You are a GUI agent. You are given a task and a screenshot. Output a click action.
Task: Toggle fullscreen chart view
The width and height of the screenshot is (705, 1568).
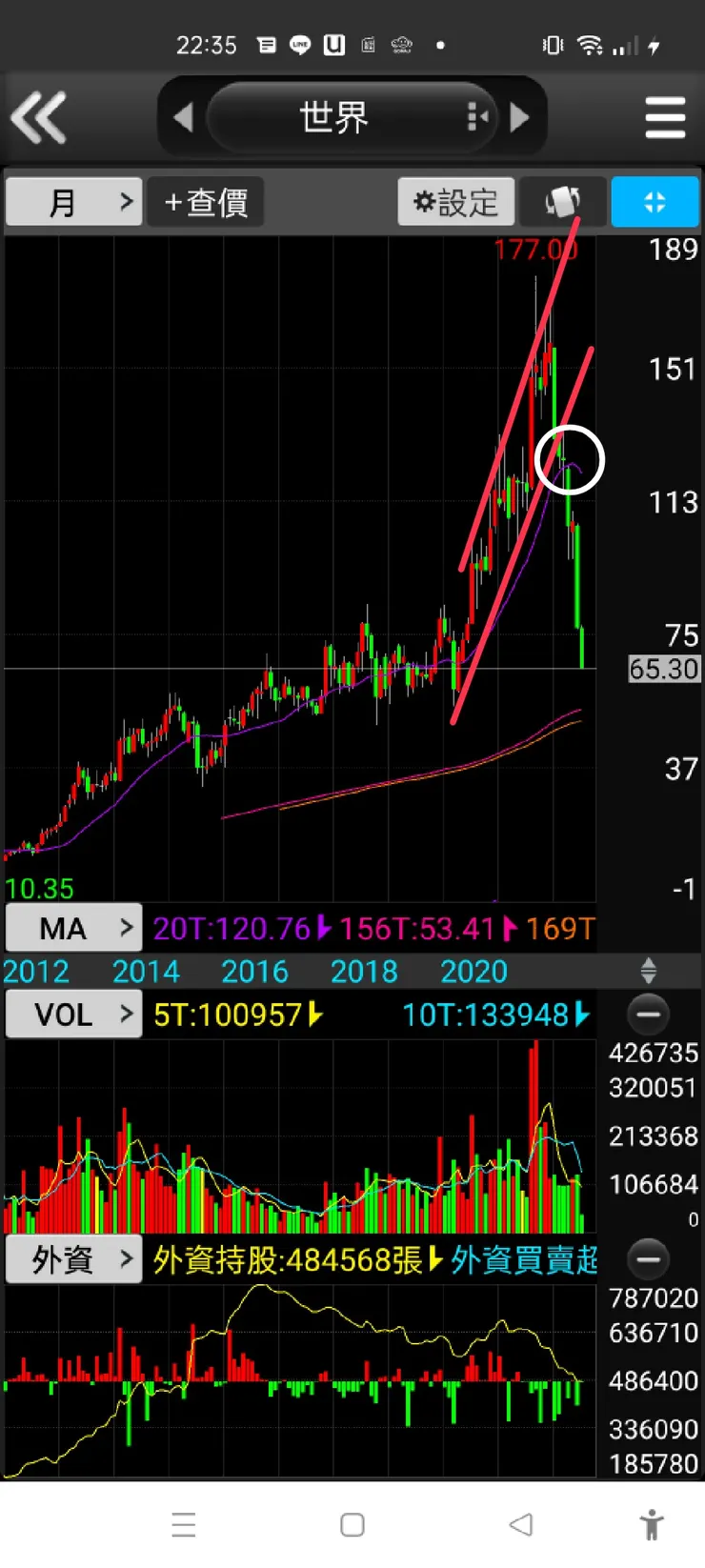tap(655, 202)
